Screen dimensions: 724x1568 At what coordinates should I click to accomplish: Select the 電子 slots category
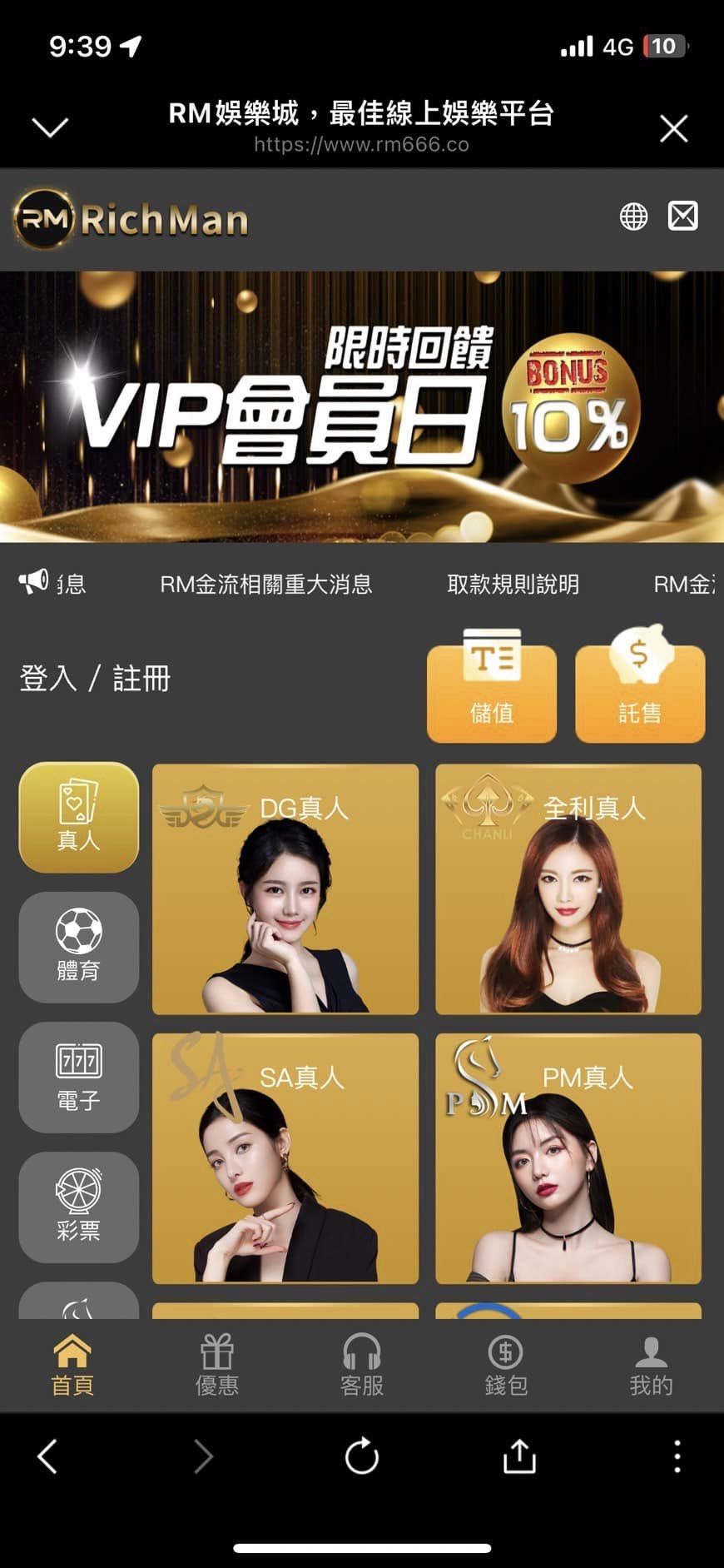point(78,1077)
